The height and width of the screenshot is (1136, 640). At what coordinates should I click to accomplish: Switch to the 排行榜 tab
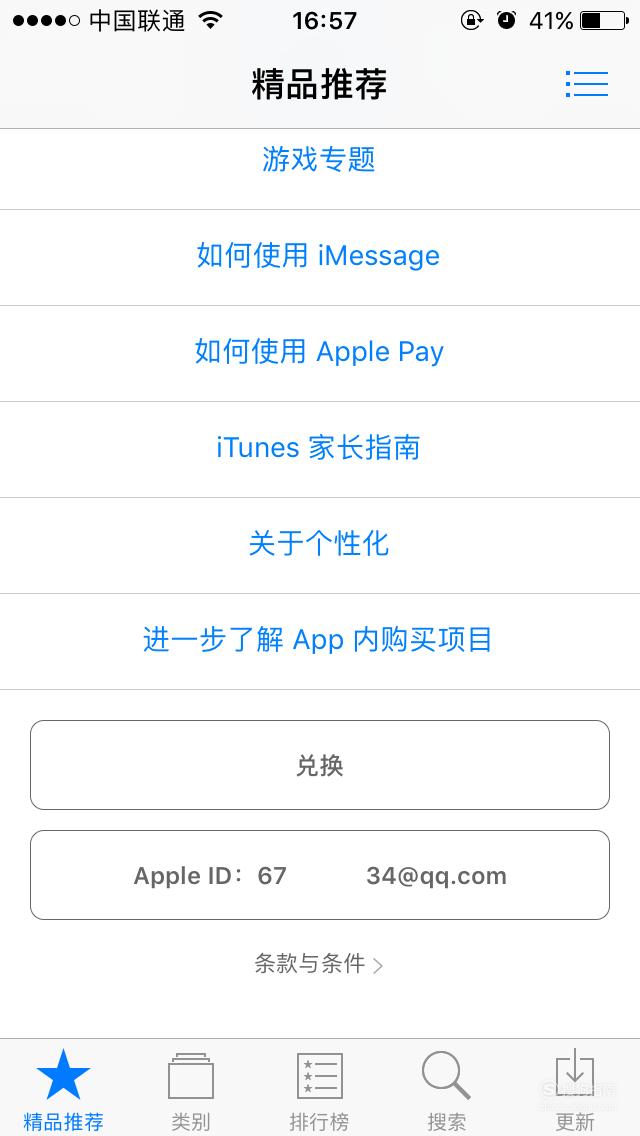click(320, 1091)
